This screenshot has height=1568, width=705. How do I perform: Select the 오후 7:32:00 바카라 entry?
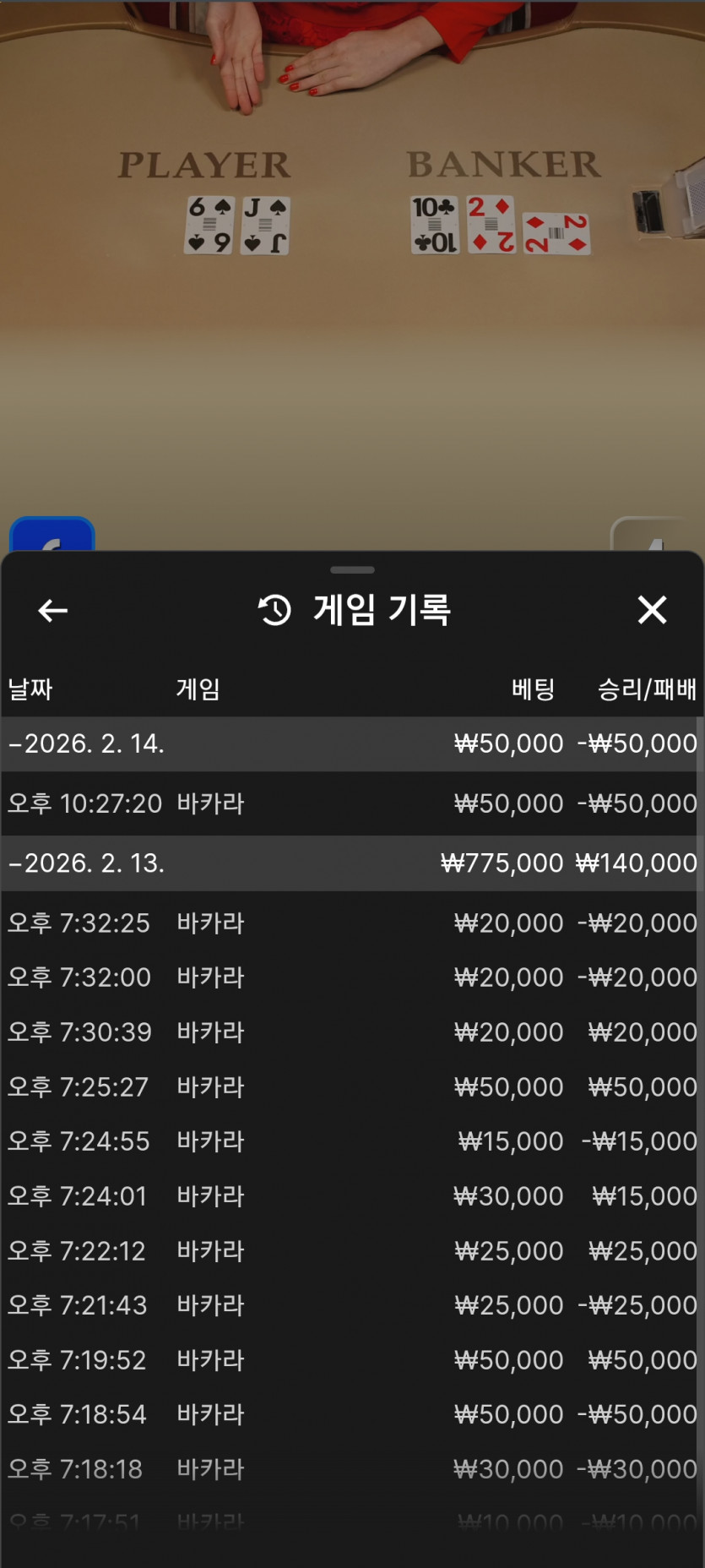[352, 977]
